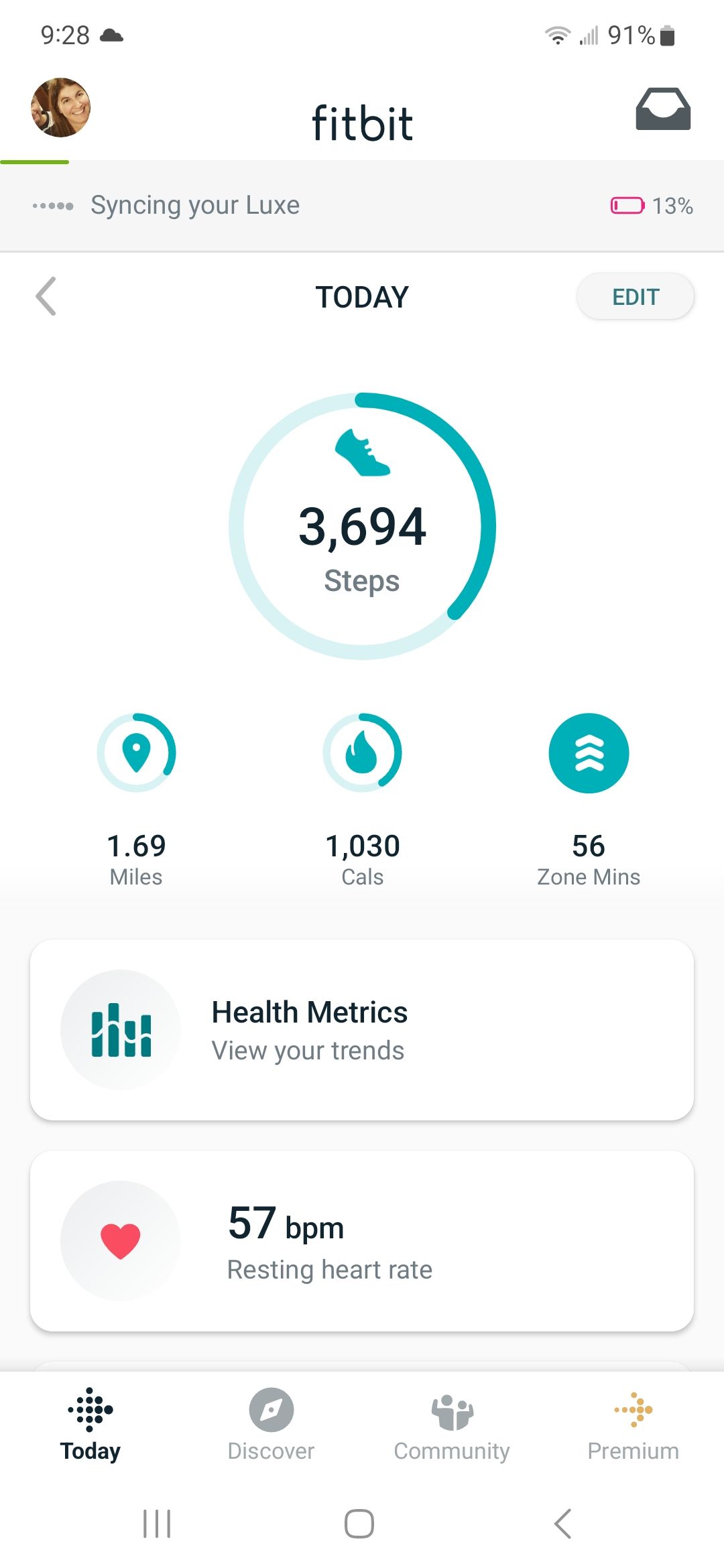Select the Today tab

pyautogui.click(x=90, y=1425)
